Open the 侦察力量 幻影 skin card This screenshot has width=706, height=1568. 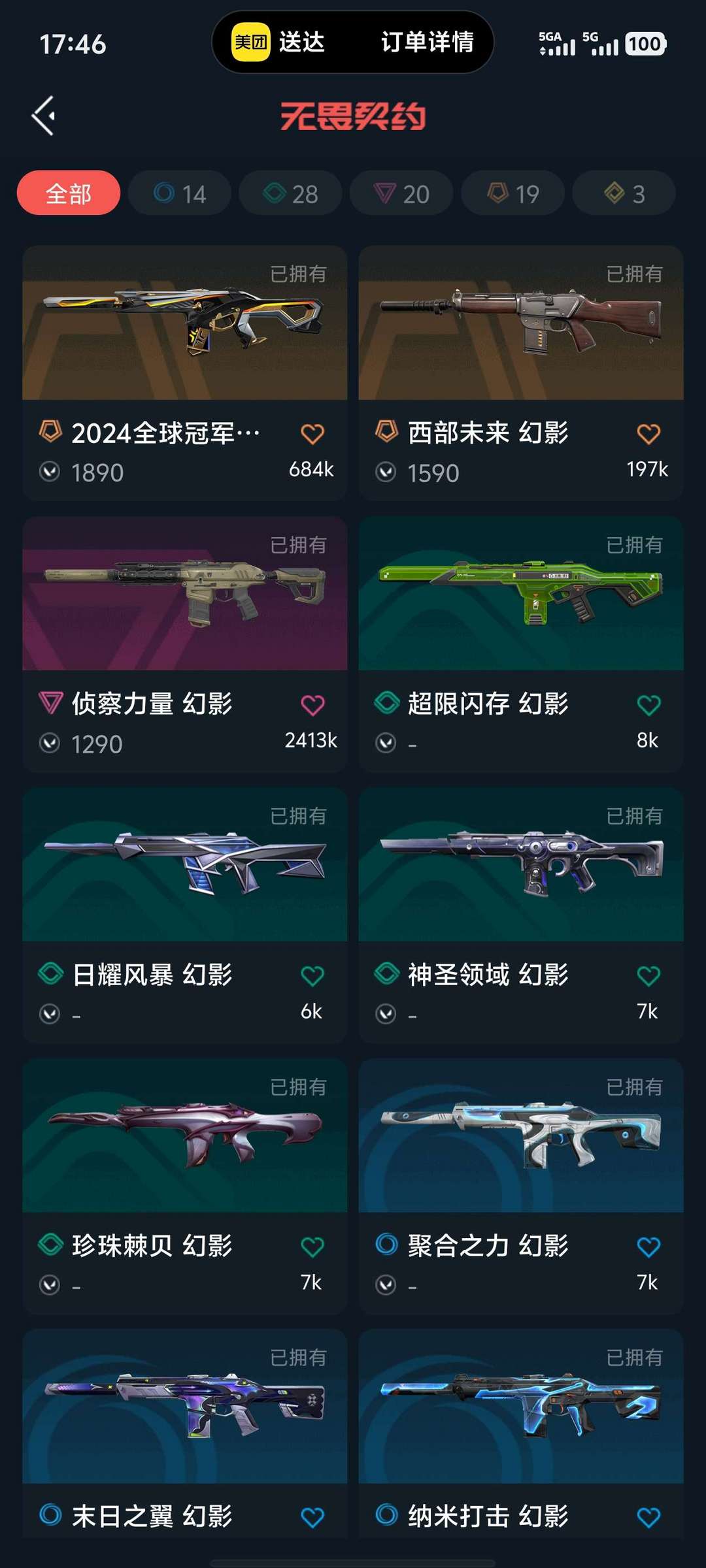click(184, 644)
